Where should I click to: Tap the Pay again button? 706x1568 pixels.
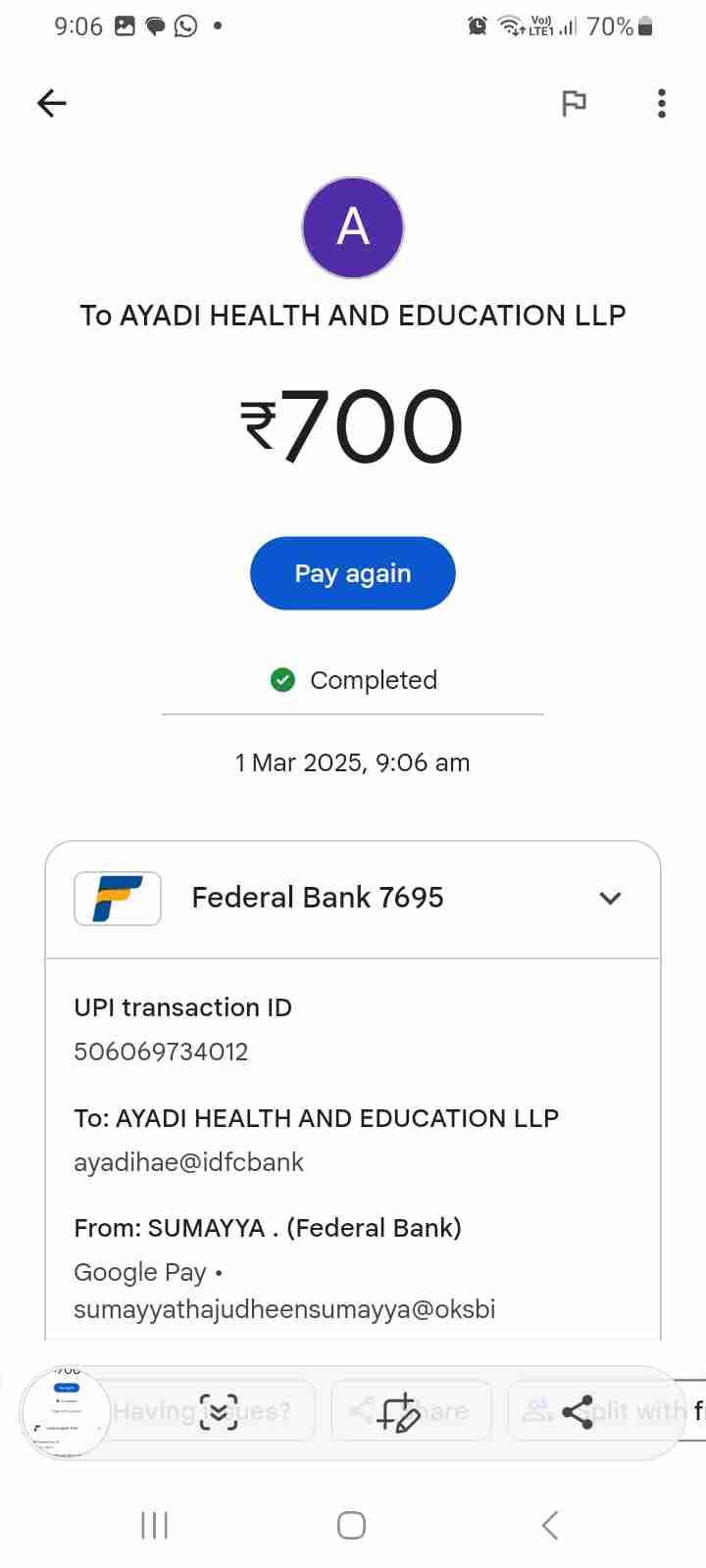[x=353, y=573]
